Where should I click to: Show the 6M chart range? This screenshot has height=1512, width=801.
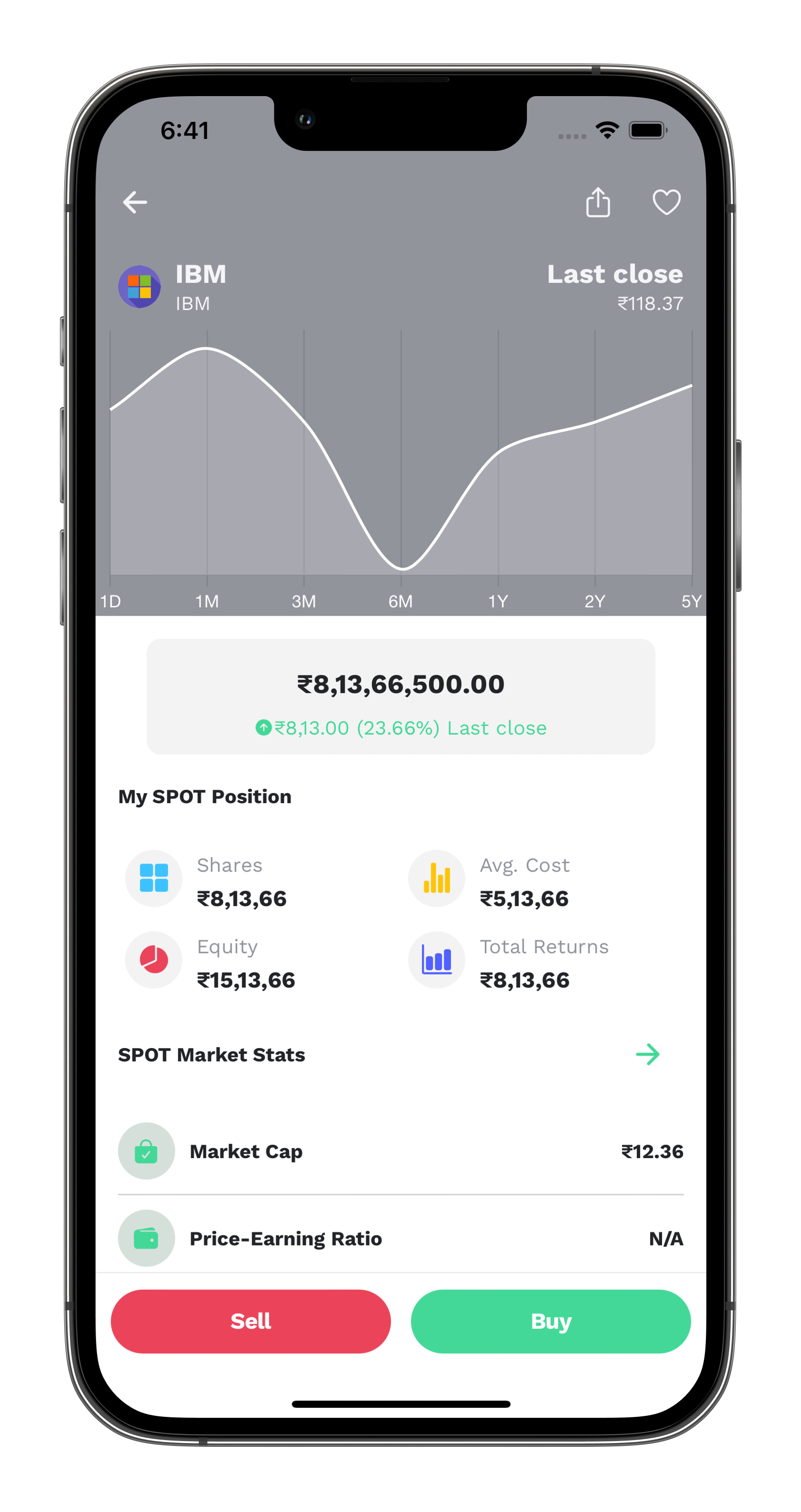[401, 601]
